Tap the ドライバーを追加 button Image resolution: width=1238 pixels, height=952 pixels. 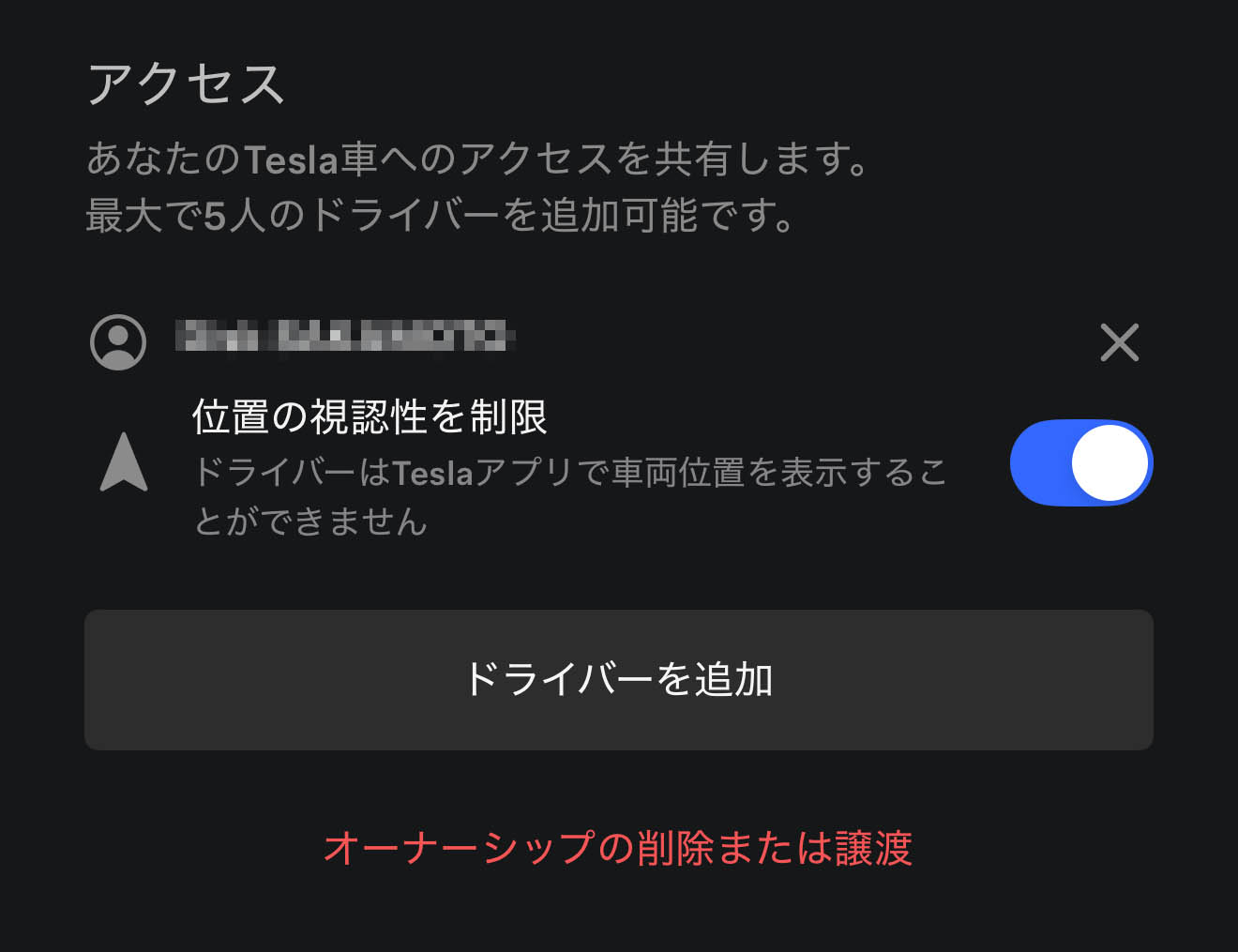tap(618, 679)
